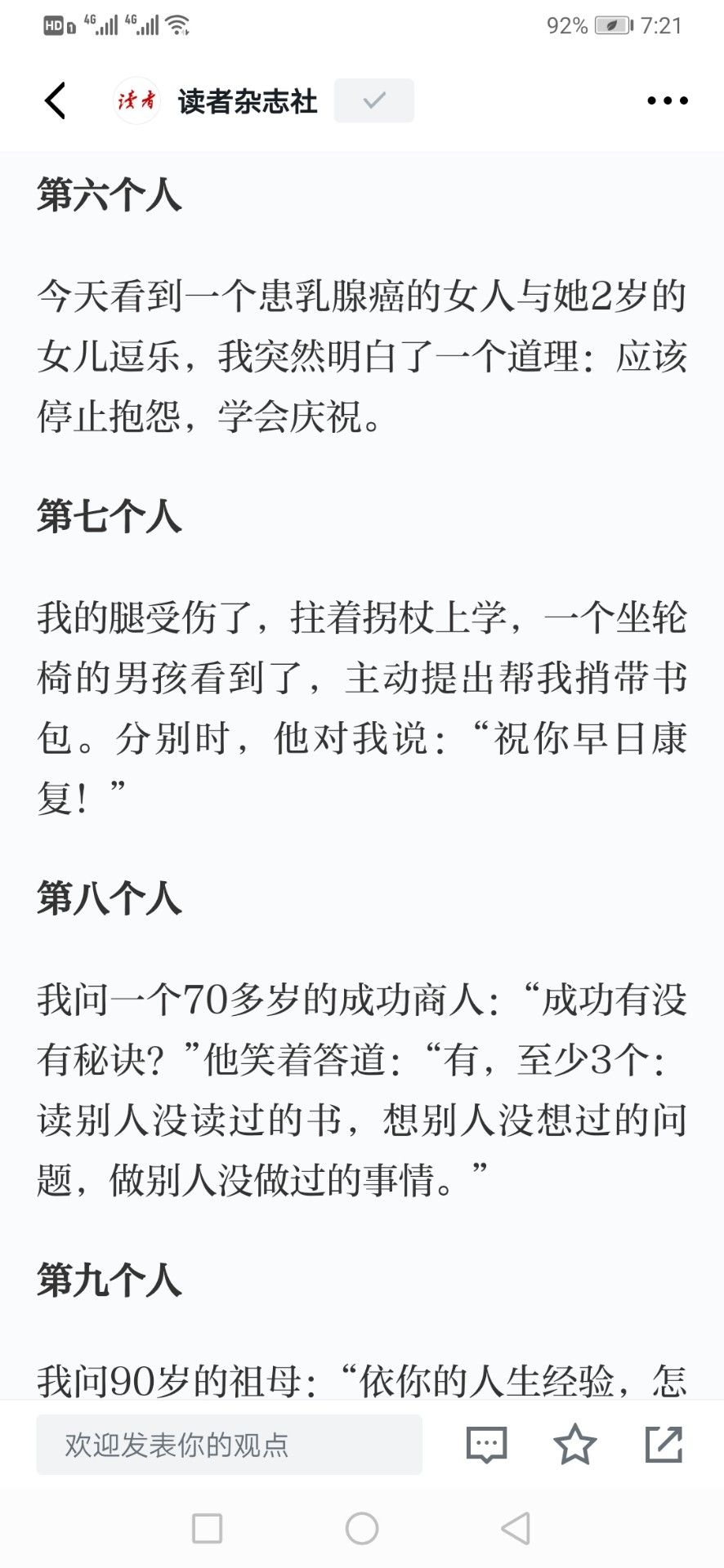The width and height of the screenshot is (724, 1568).
Task: Open recent apps from the navigation bar
Action: tap(207, 1528)
